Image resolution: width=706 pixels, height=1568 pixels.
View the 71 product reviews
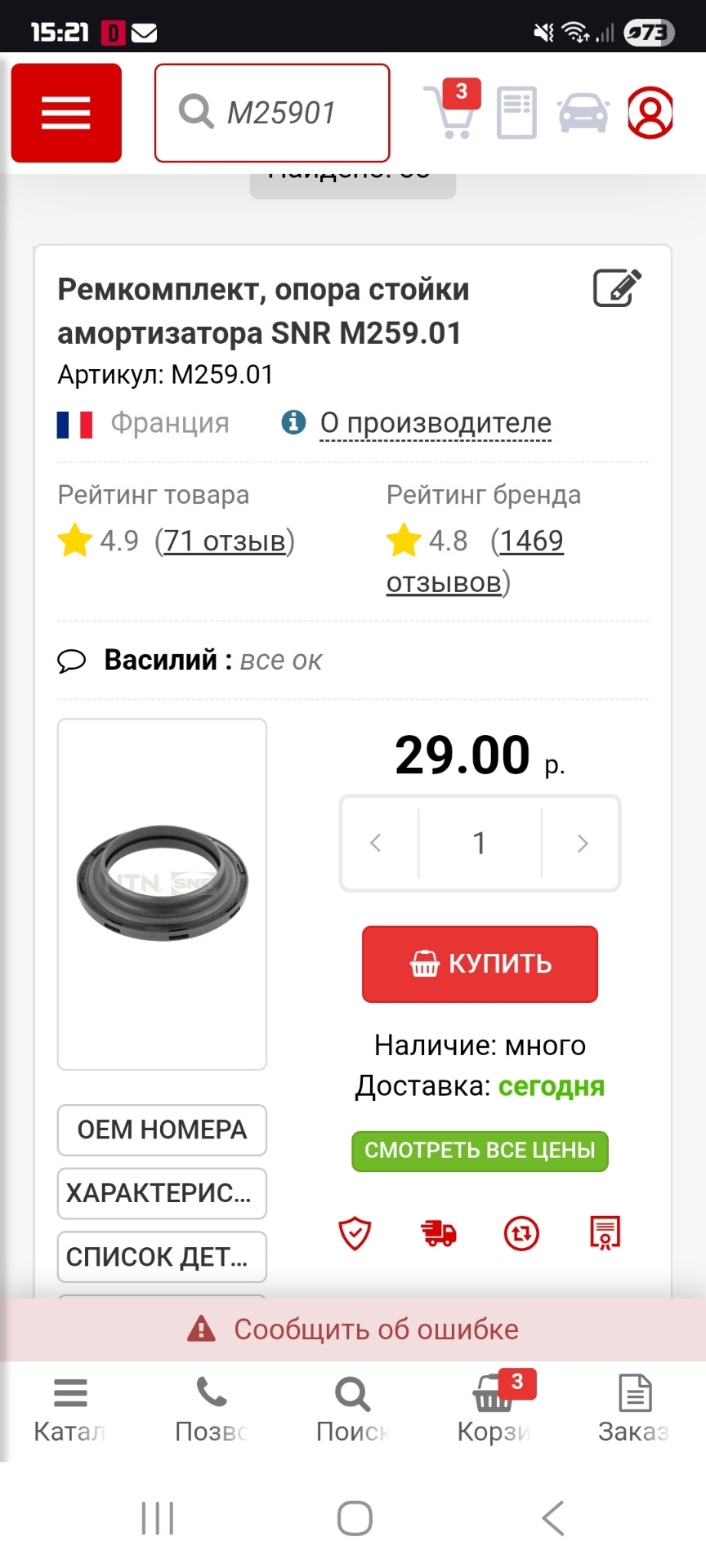225,541
